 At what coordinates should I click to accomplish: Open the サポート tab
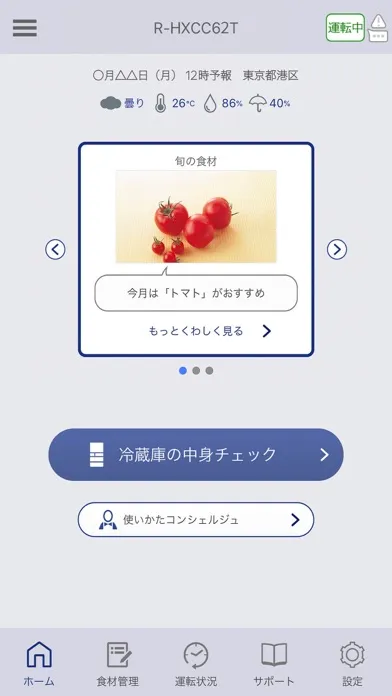[274, 664]
